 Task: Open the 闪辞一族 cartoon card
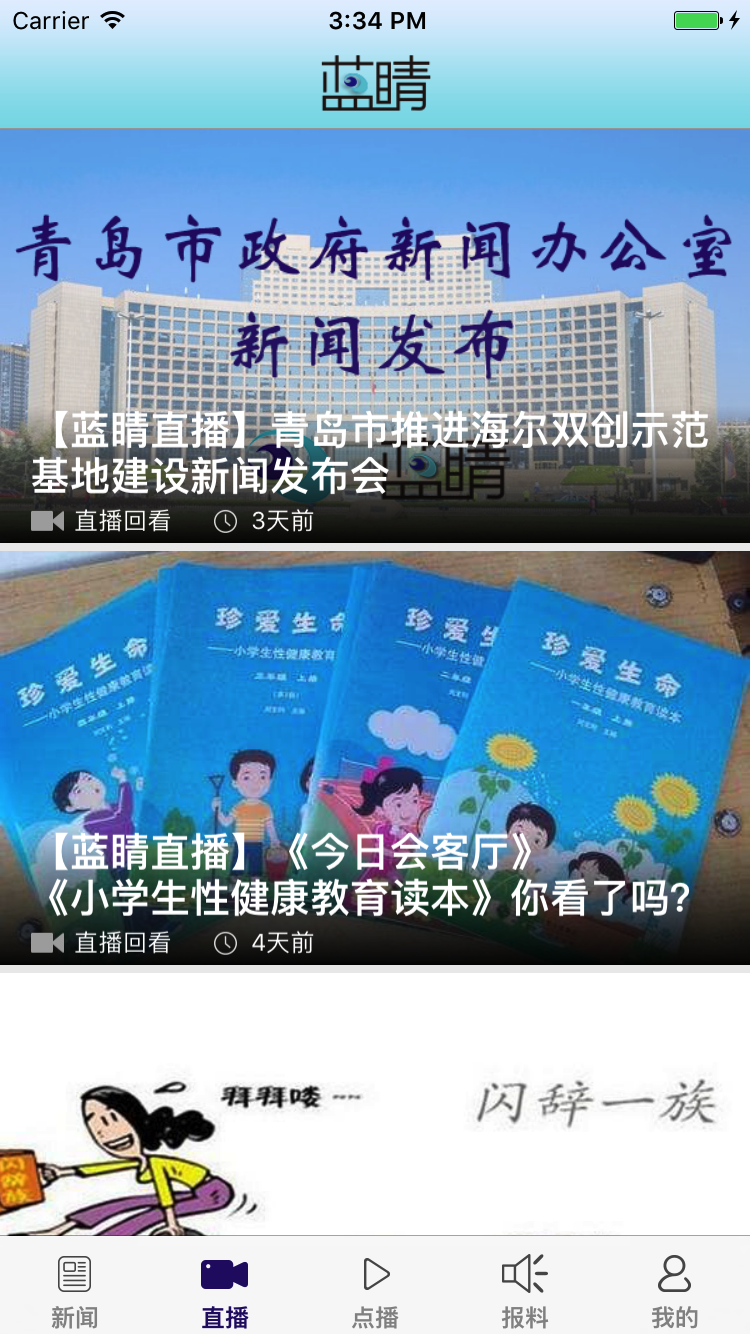point(375,1105)
